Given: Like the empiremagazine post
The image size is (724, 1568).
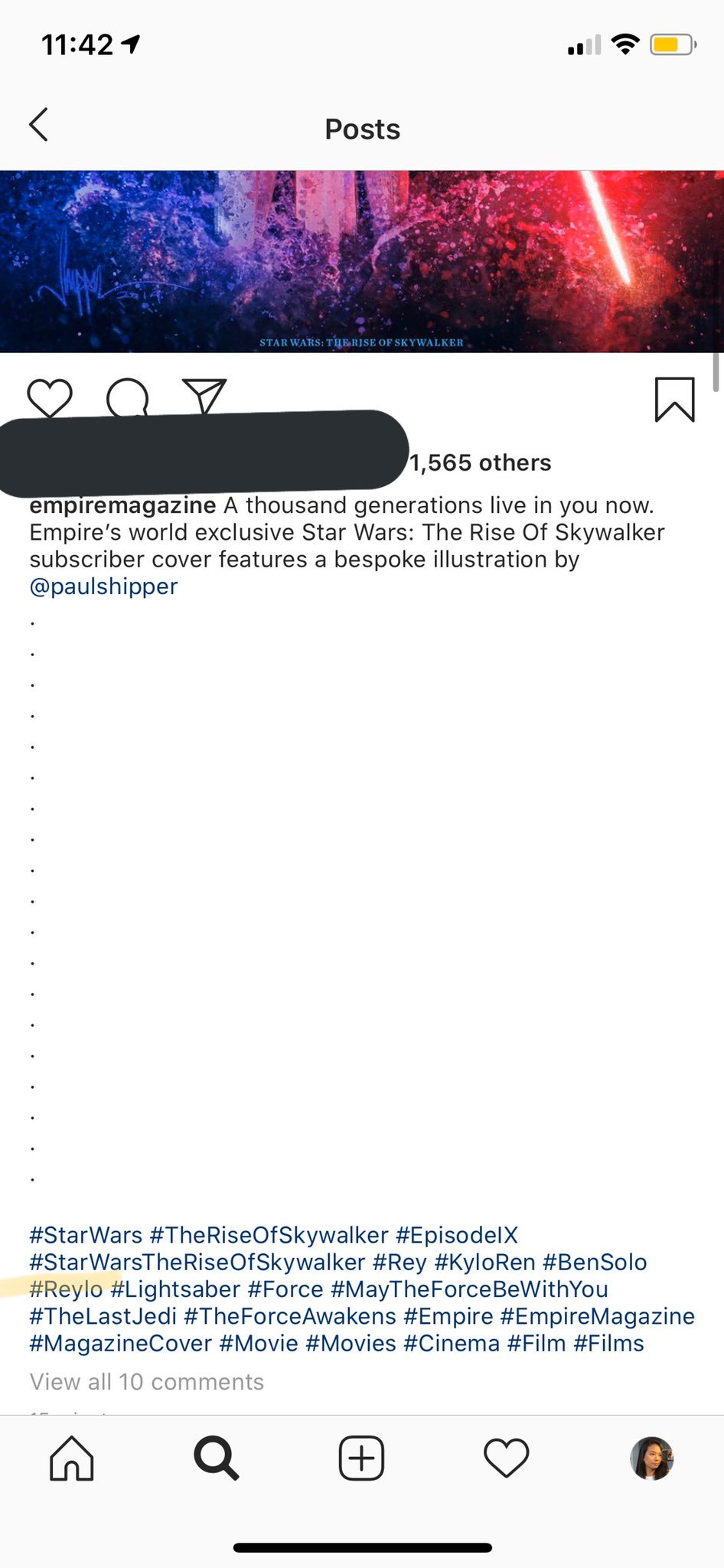Looking at the screenshot, I should (x=50, y=398).
